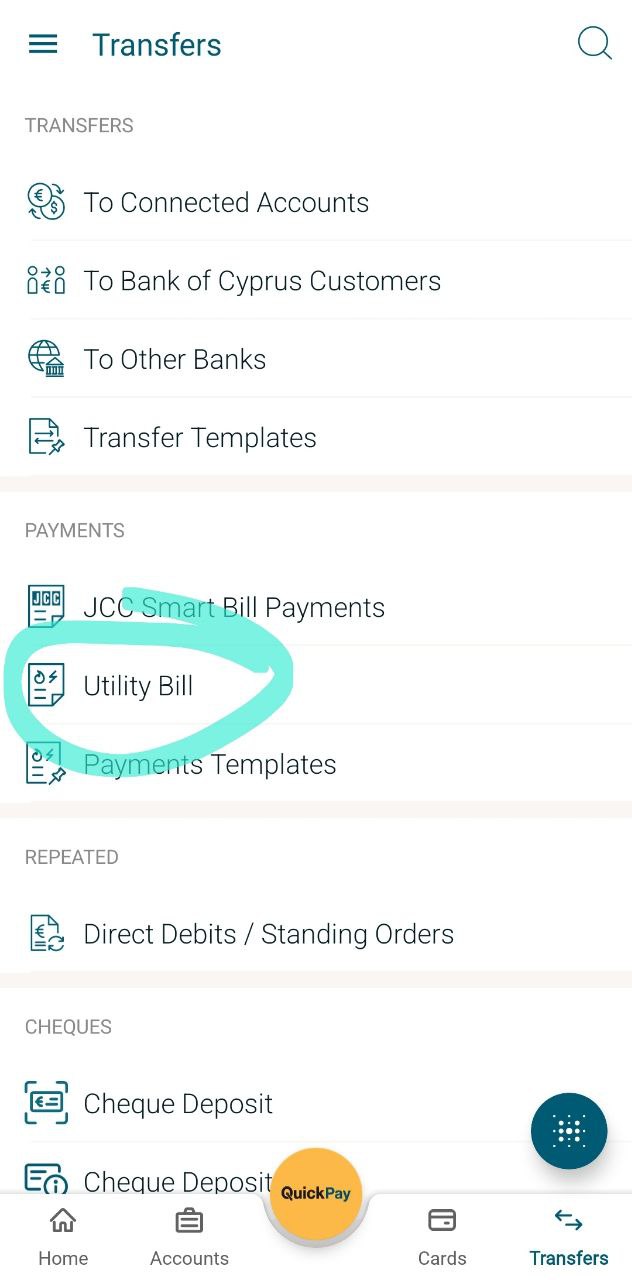
Task: Open Payments Templates
Action: coord(210,764)
